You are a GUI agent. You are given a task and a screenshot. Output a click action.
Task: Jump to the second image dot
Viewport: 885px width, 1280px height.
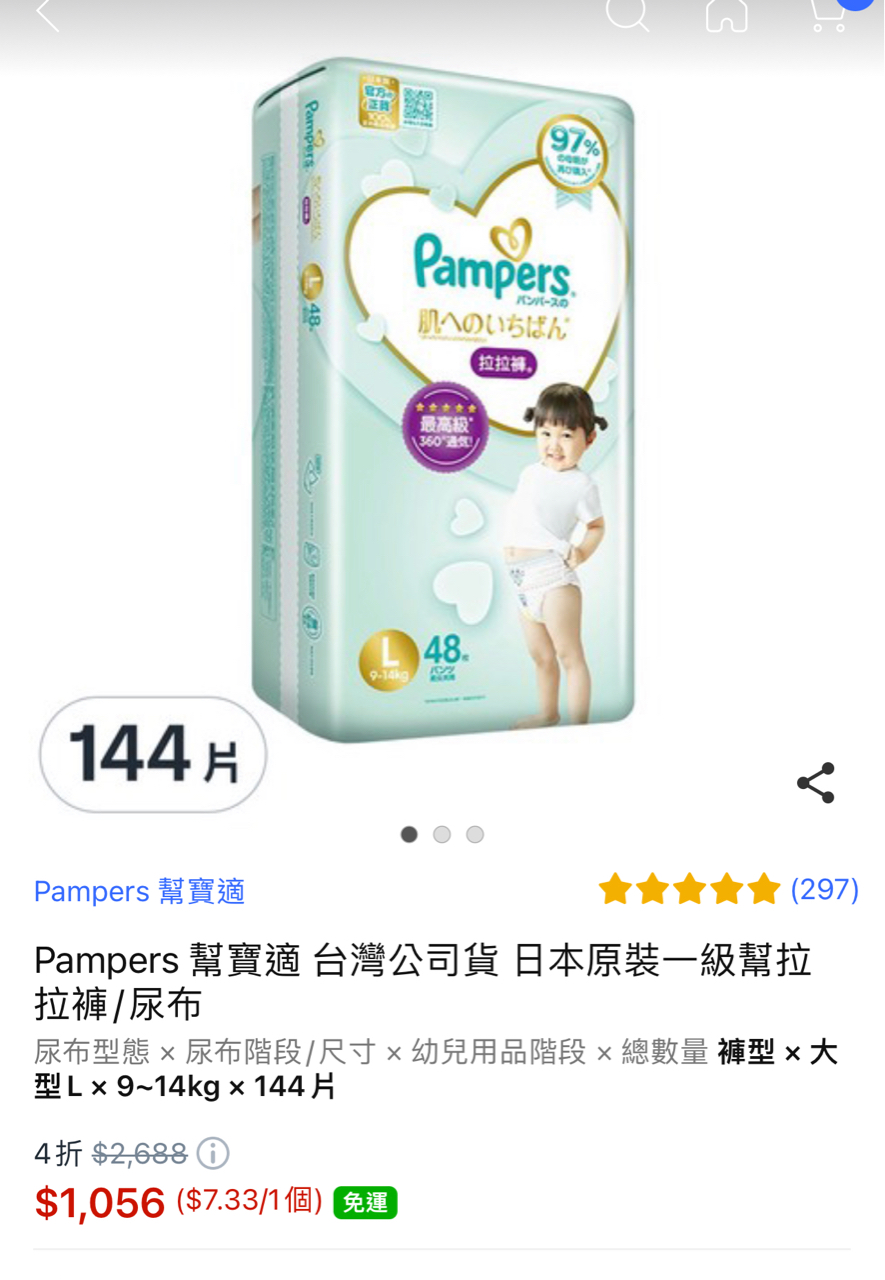pos(442,835)
